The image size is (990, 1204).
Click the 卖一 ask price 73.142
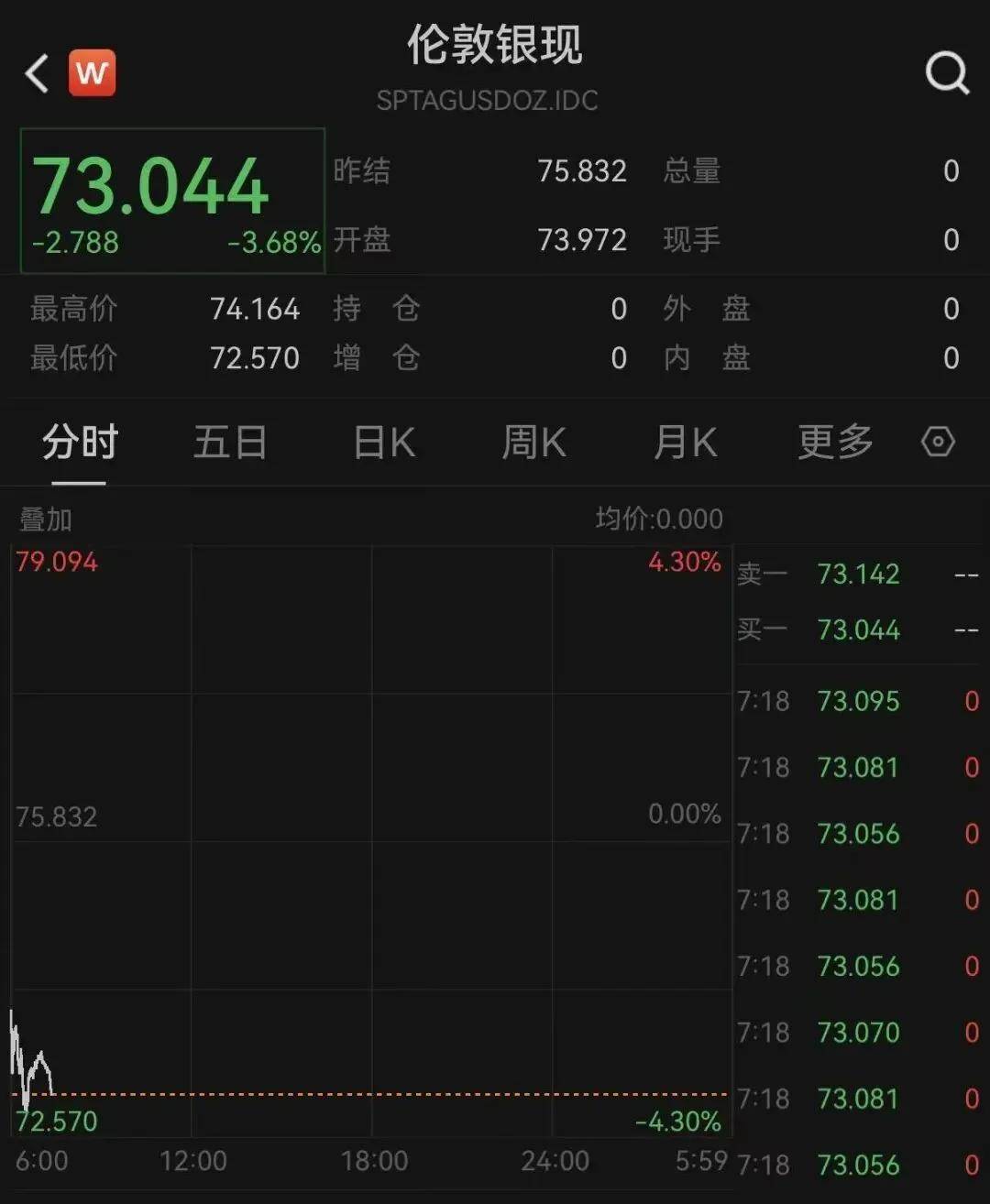click(x=858, y=574)
